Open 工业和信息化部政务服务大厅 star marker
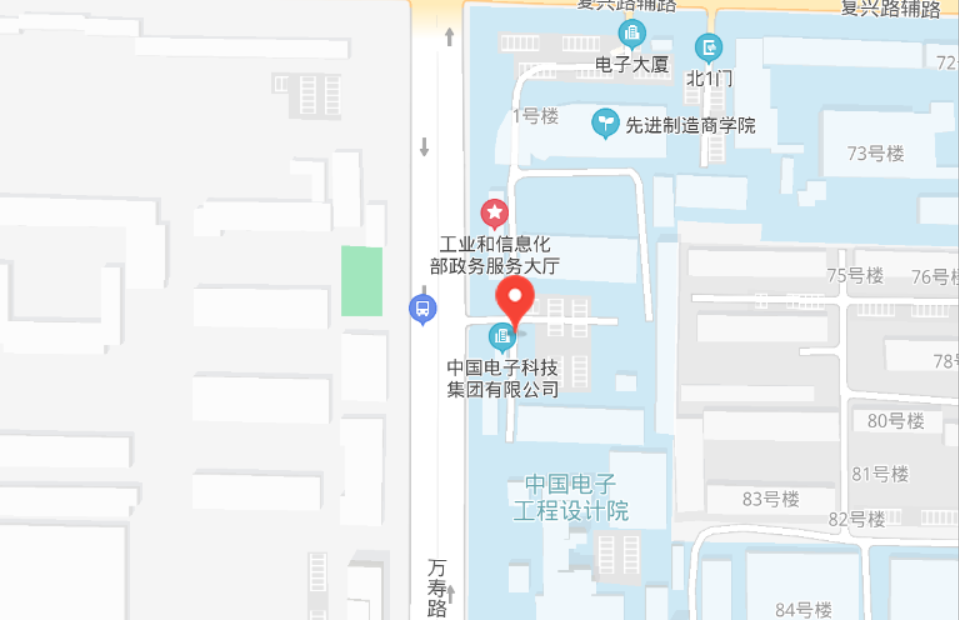This screenshot has height=620, width=959. [x=494, y=213]
